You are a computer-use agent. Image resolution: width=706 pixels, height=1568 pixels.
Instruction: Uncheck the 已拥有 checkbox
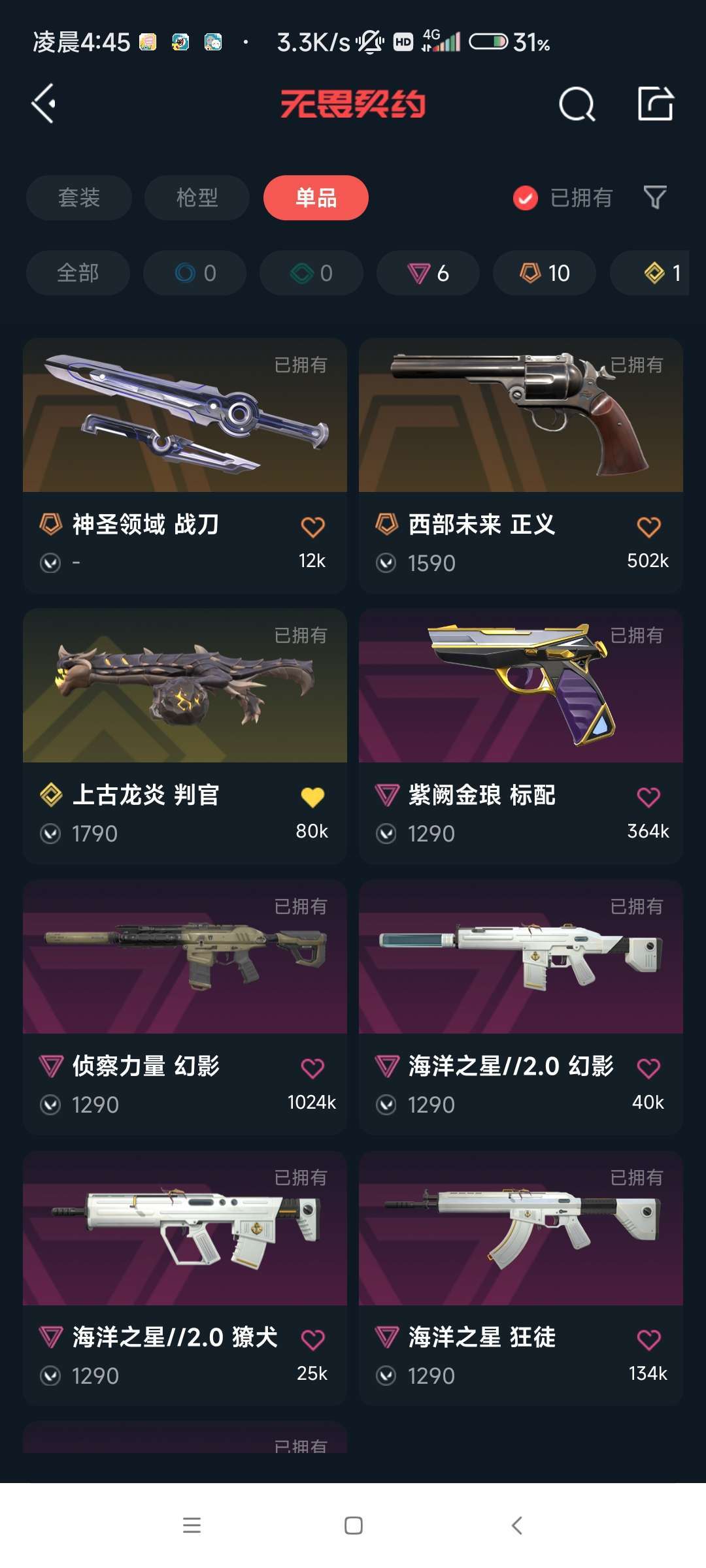tap(525, 197)
